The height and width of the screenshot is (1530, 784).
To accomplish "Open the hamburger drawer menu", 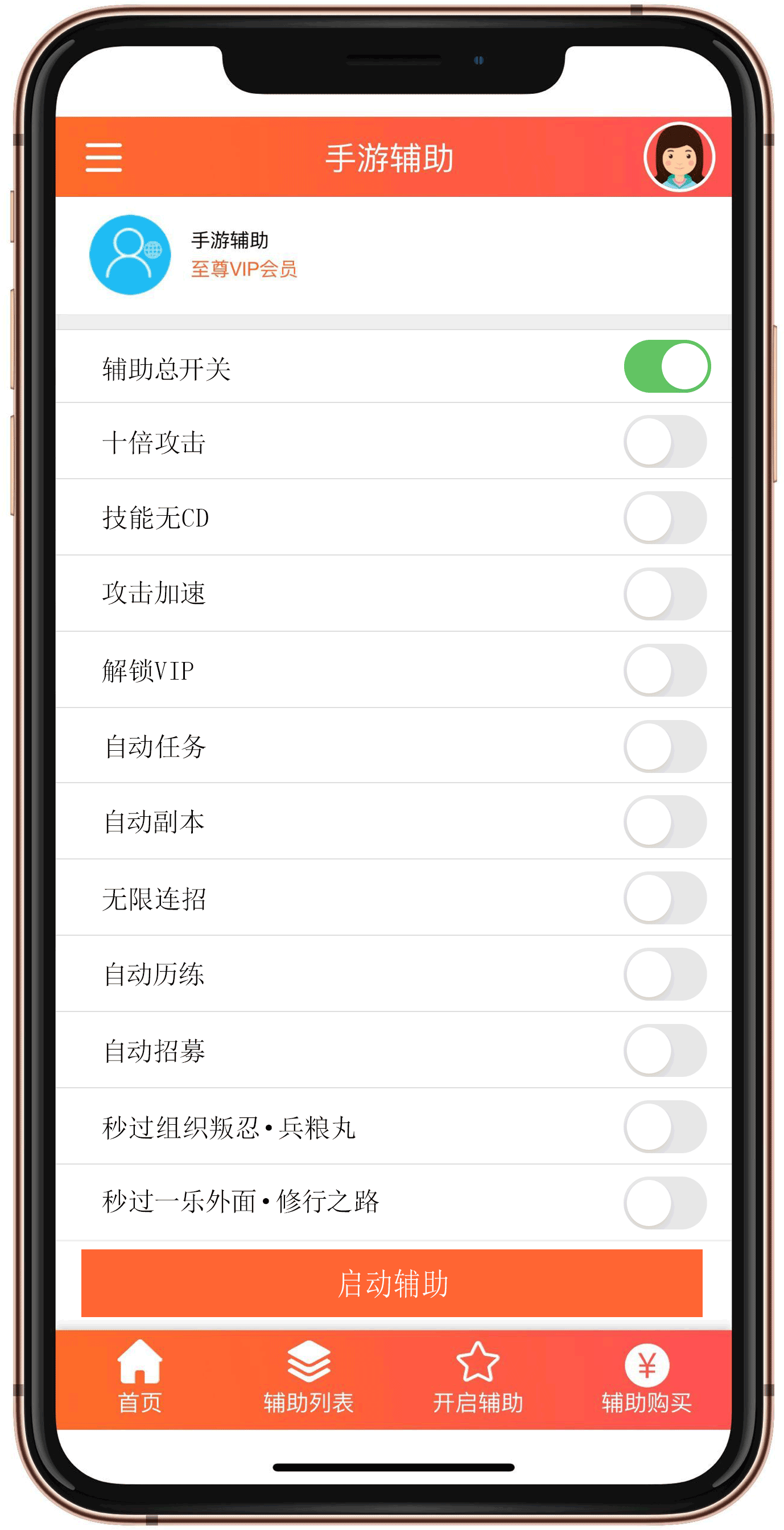I will click(x=104, y=158).
